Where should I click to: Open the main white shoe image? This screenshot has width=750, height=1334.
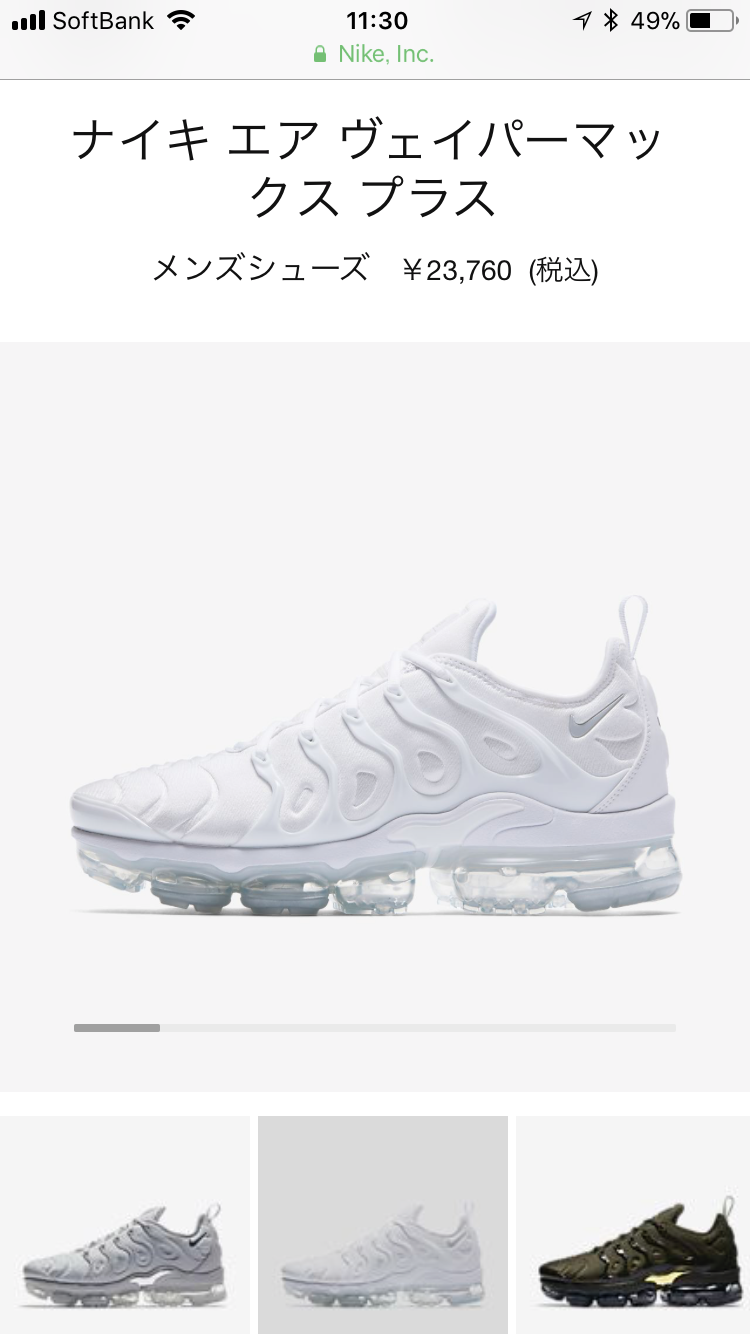375,760
